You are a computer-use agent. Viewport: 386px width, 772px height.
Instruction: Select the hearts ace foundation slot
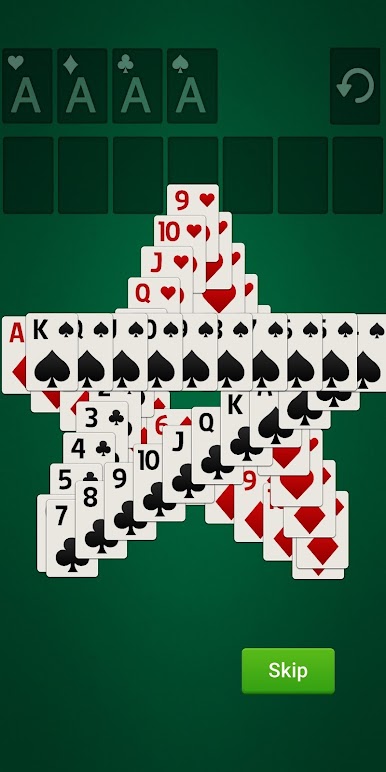(x=27, y=86)
